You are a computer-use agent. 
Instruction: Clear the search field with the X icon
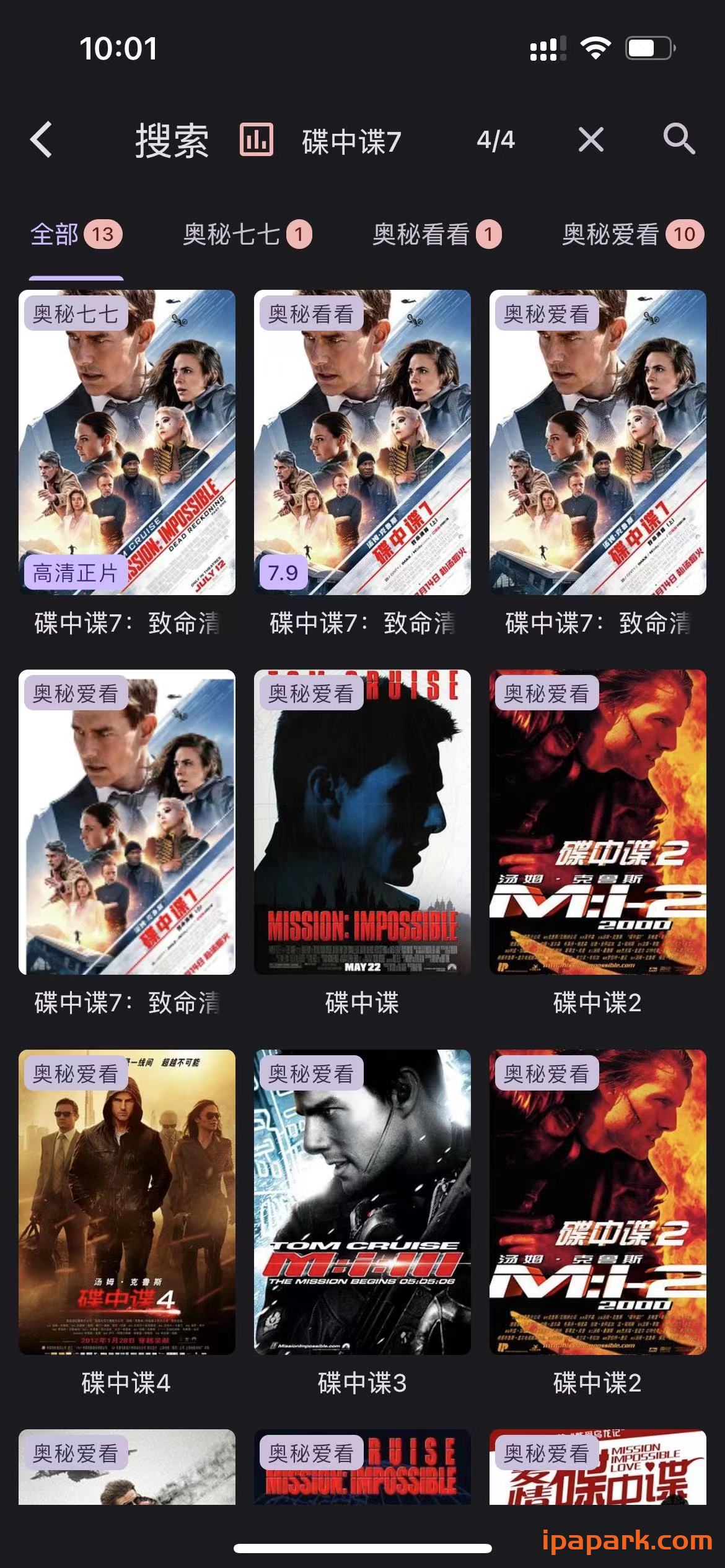pos(591,141)
